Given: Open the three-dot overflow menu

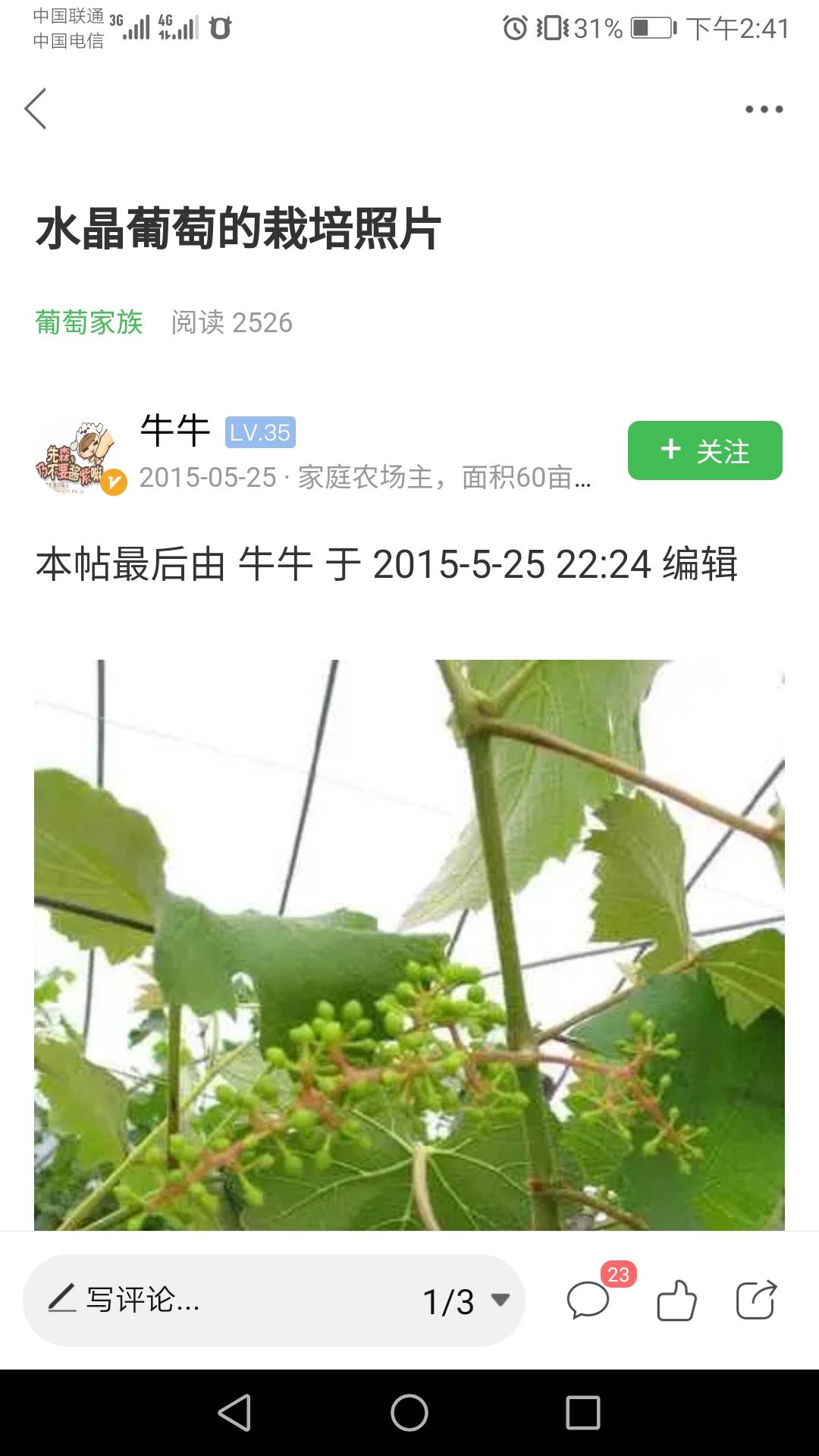Looking at the screenshot, I should 764,109.
